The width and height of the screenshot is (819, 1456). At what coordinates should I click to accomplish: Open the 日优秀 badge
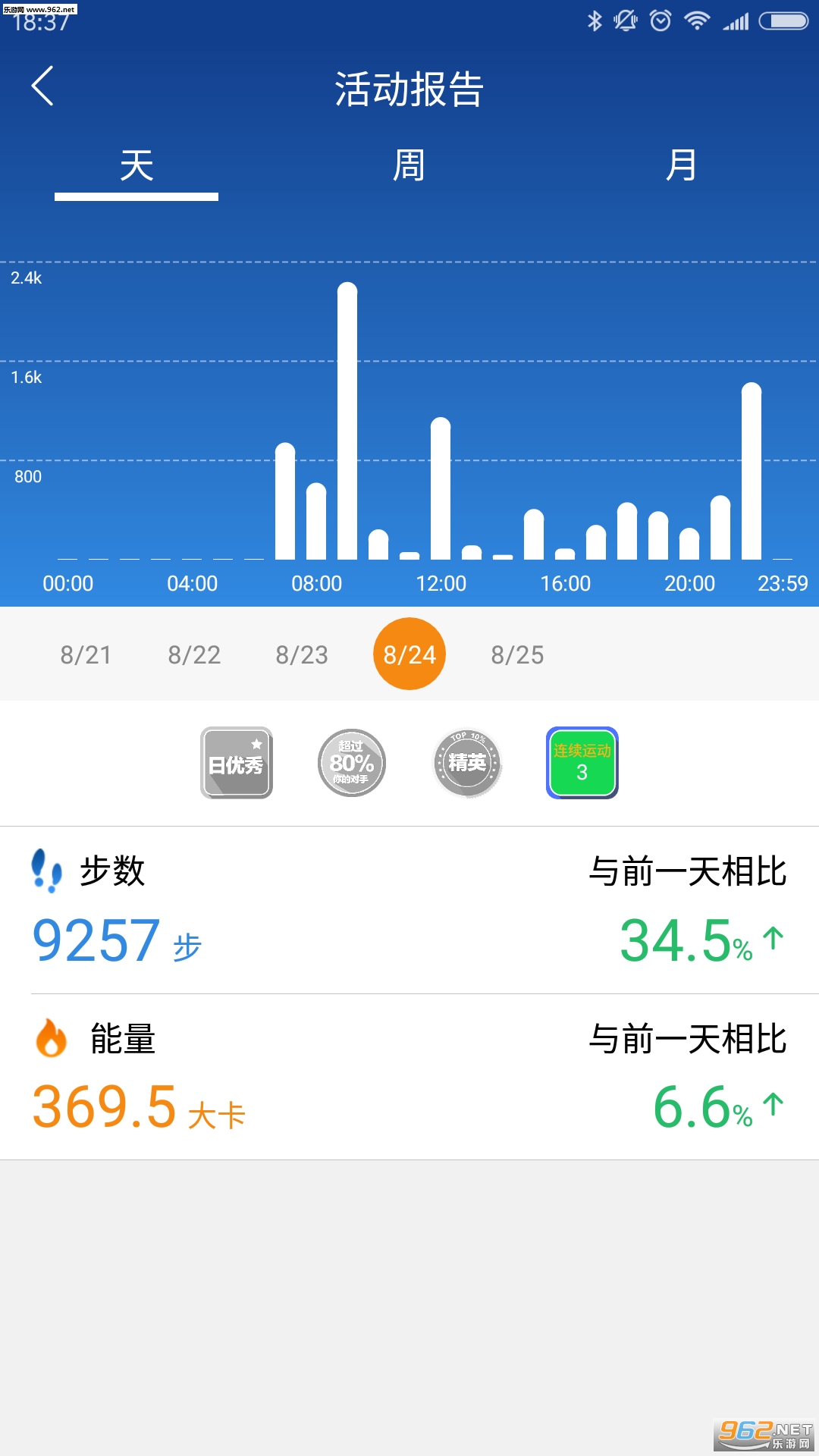pos(237,763)
